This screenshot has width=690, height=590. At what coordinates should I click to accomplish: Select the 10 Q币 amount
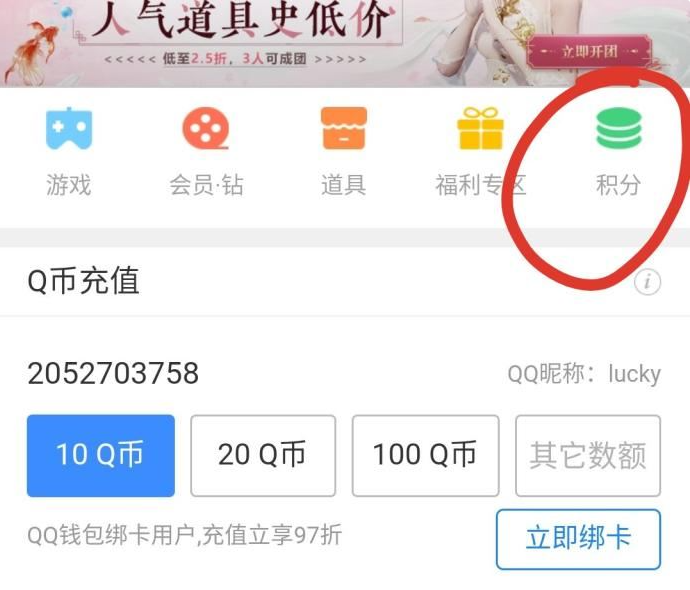point(100,456)
